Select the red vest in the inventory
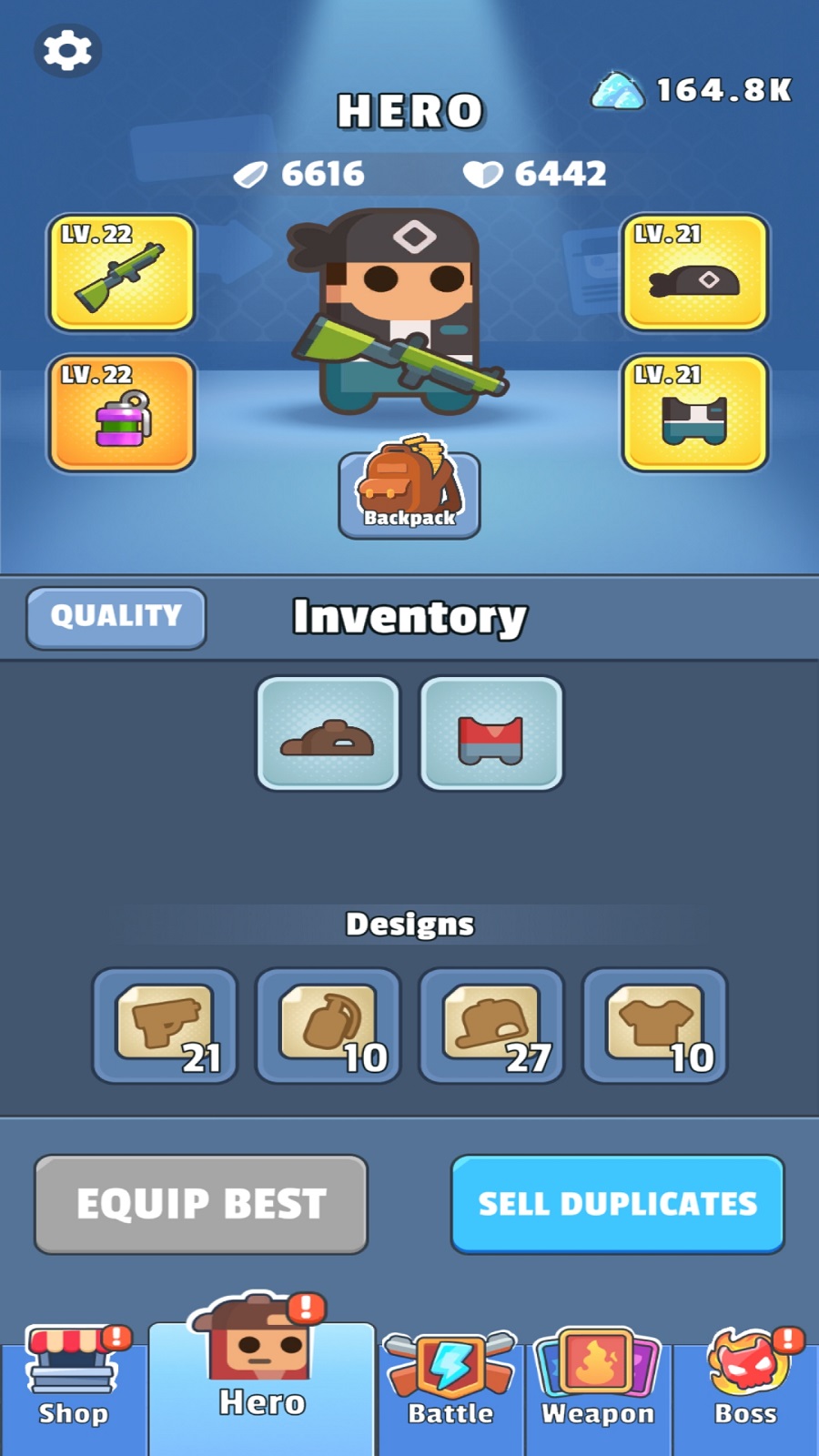This screenshot has height=1456, width=819. tap(491, 733)
